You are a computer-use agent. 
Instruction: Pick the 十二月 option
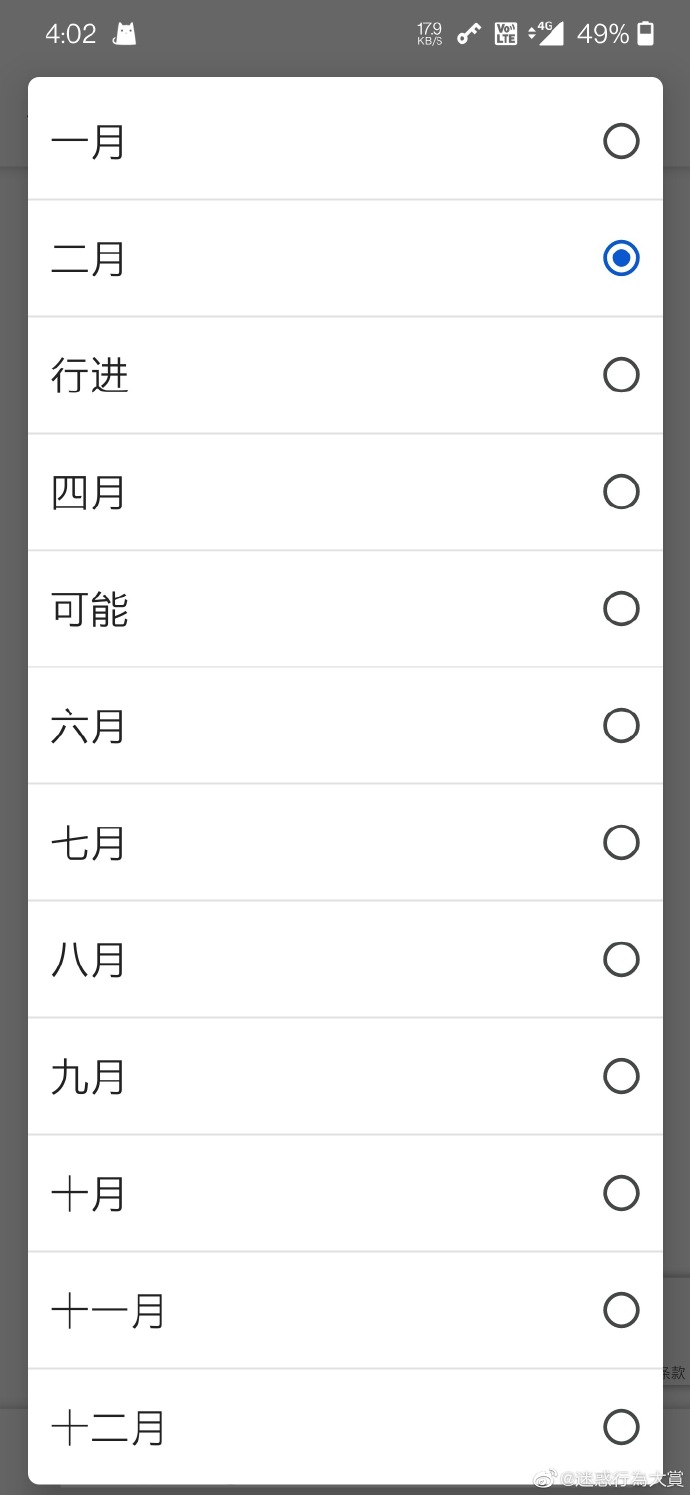tap(345, 1427)
